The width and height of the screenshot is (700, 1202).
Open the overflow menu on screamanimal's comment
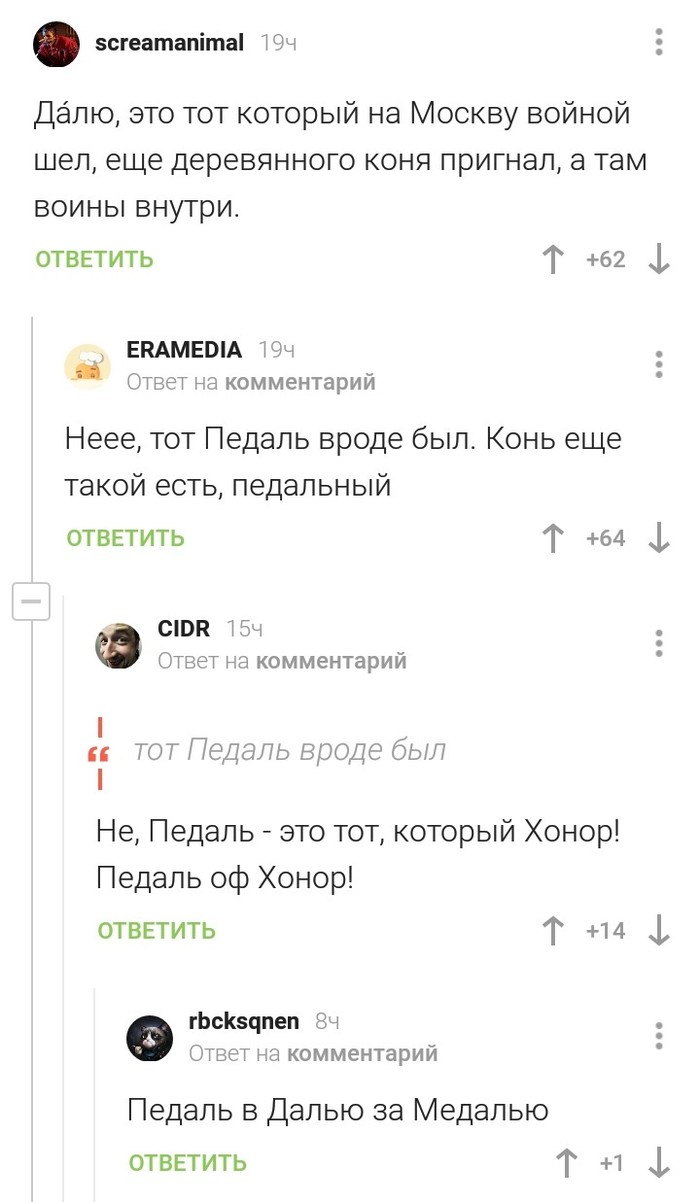pyautogui.click(x=659, y=43)
